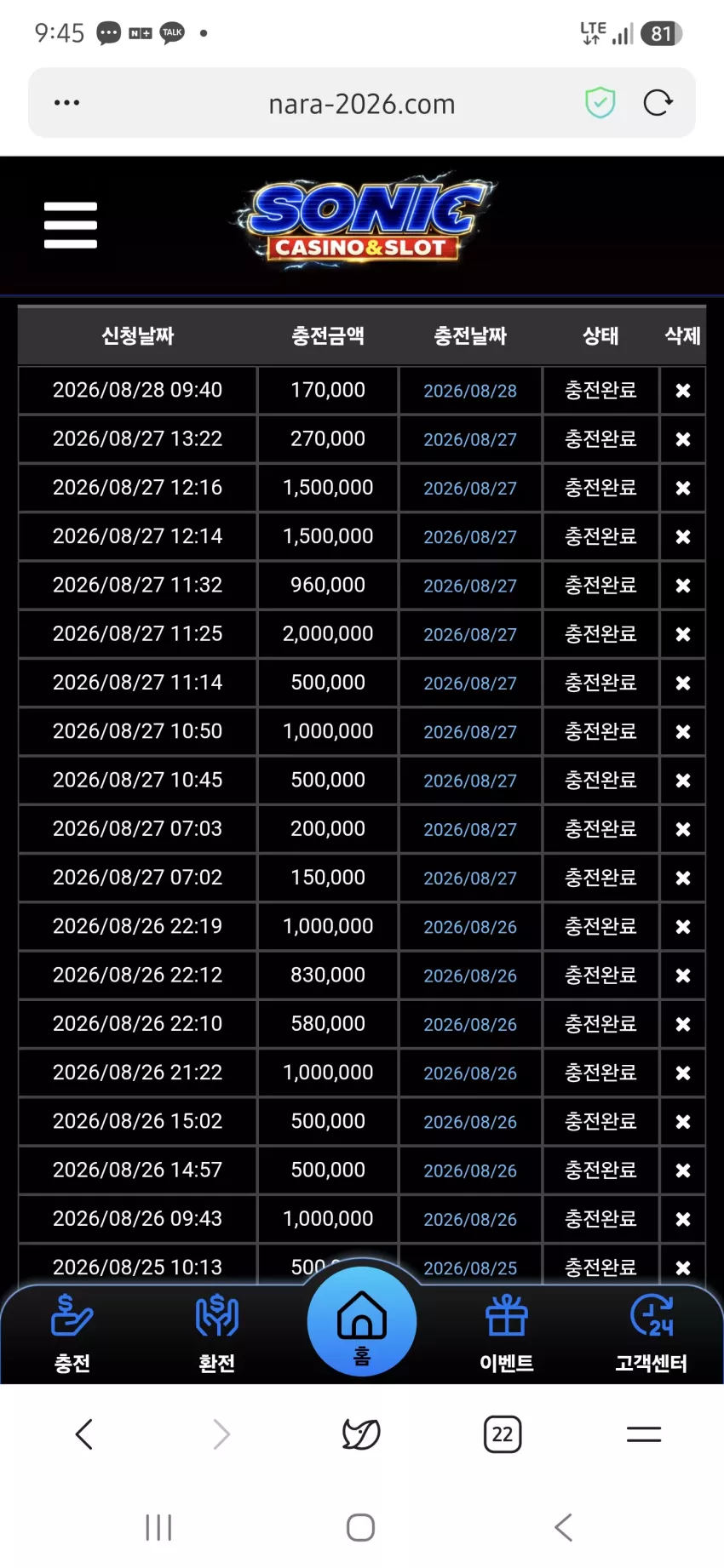Go back in the browser
The height and width of the screenshot is (1568, 724).
[x=83, y=1434]
